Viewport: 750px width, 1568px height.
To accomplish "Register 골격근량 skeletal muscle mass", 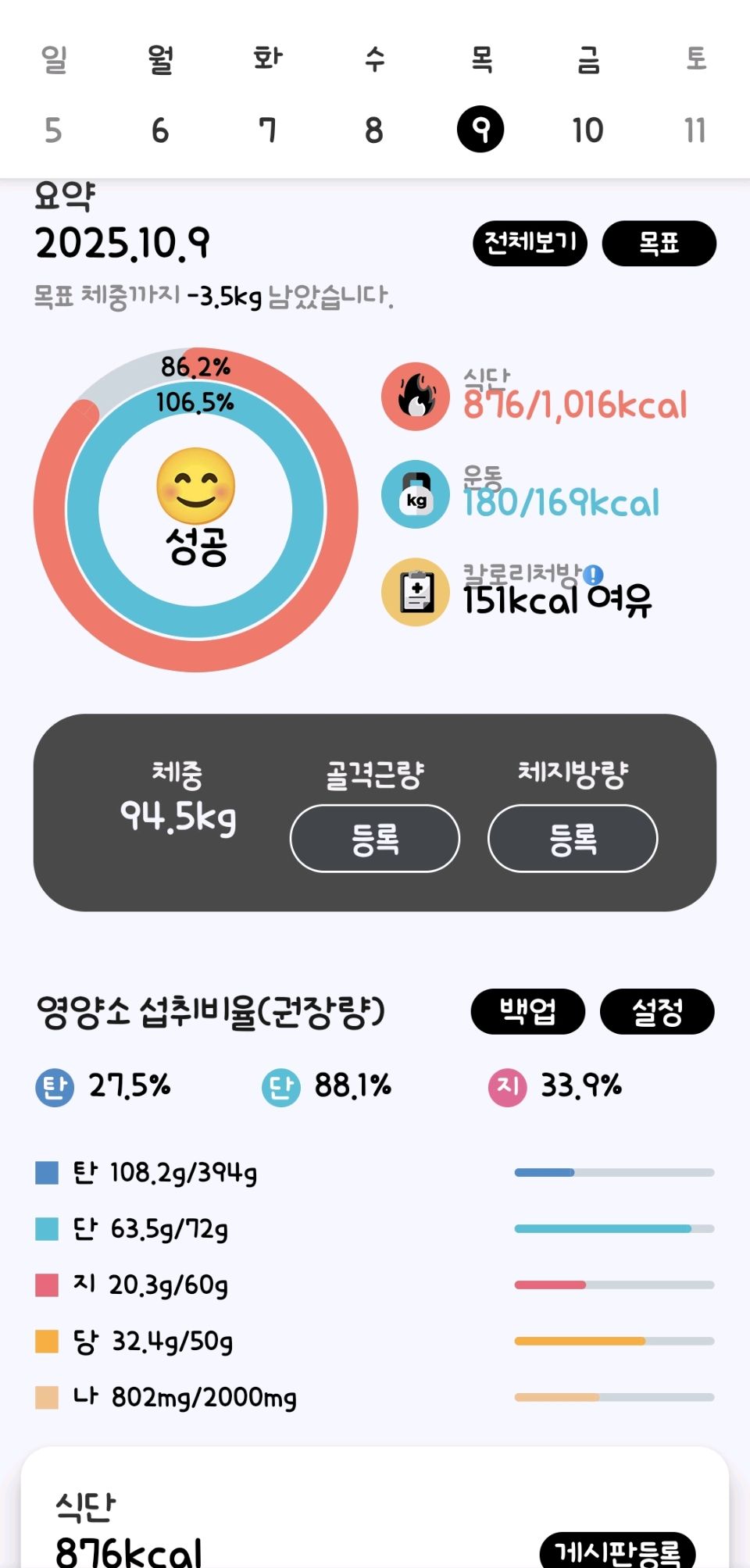I will [x=375, y=839].
